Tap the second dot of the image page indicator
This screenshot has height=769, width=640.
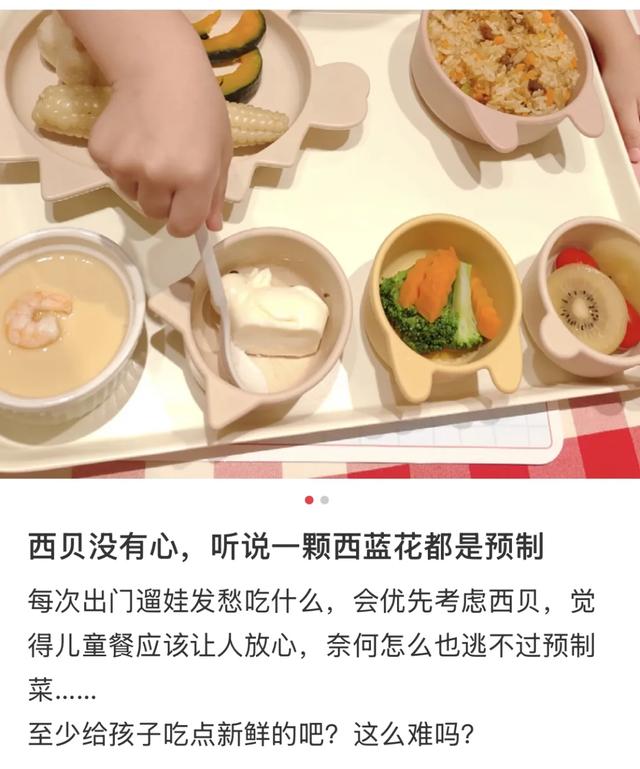tap(325, 499)
